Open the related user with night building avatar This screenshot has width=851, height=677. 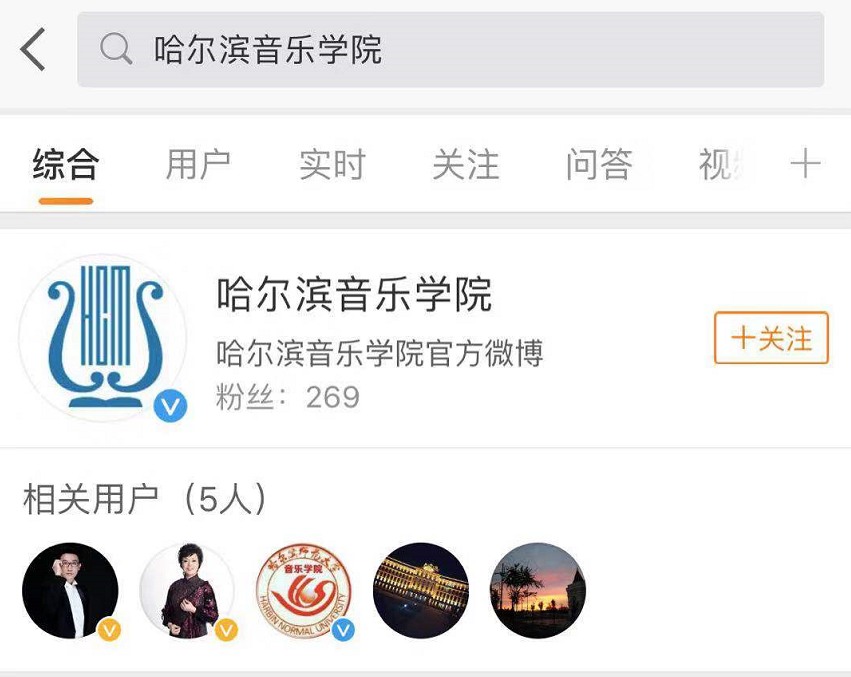[421, 590]
